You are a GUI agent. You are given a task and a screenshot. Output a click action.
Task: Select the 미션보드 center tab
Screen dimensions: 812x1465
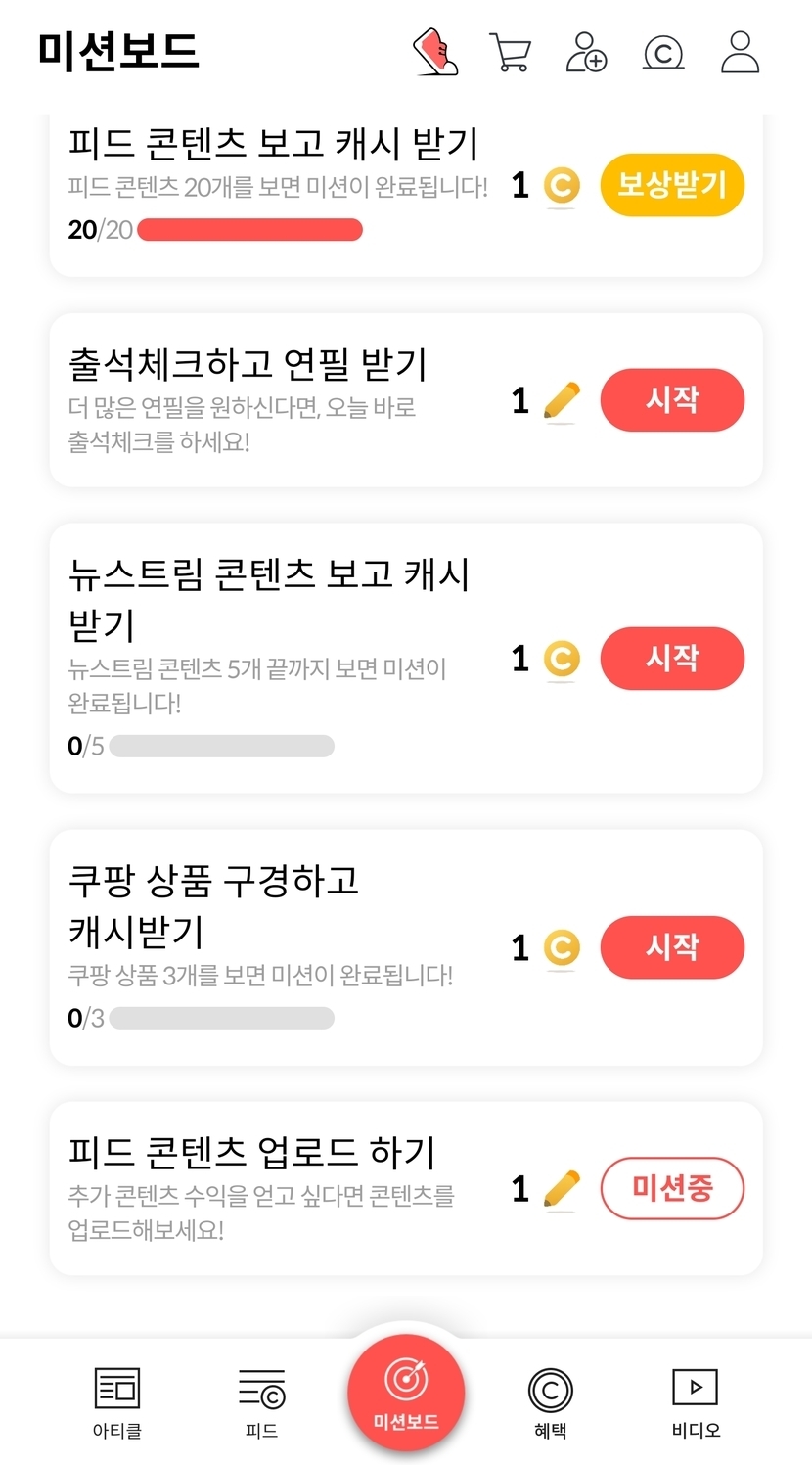[x=406, y=1395]
